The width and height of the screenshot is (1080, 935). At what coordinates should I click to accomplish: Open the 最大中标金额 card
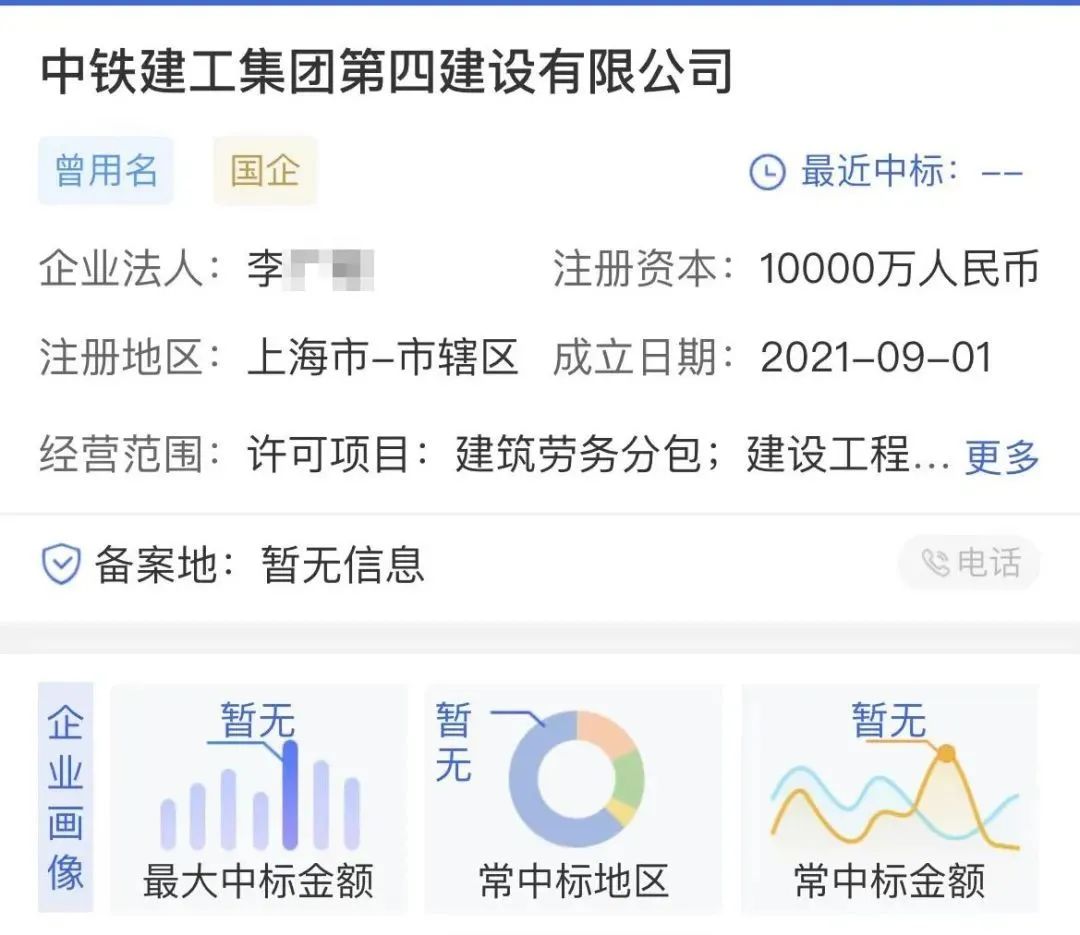[258, 800]
